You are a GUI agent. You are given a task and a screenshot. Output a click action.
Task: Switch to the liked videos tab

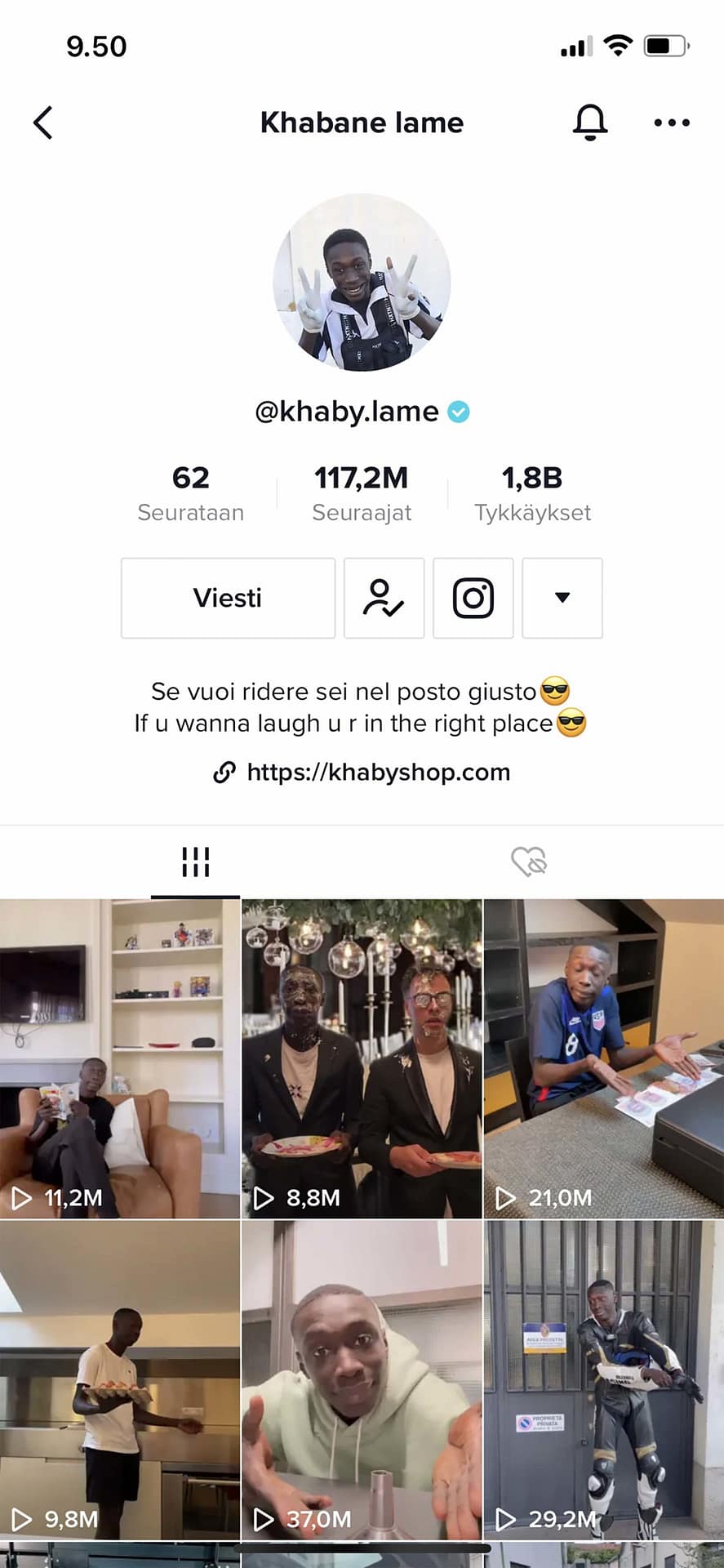pos(528,862)
